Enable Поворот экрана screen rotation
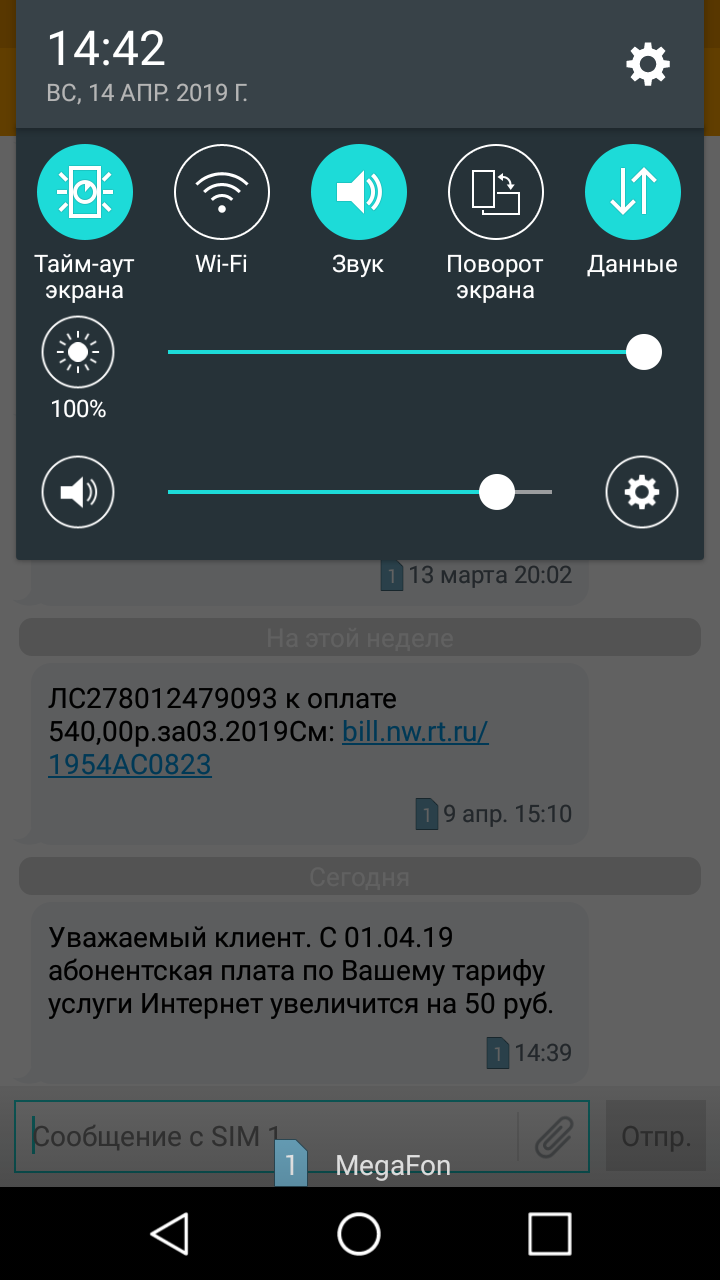The height and width of the screenshot is (1280, 720). [495, 191]
